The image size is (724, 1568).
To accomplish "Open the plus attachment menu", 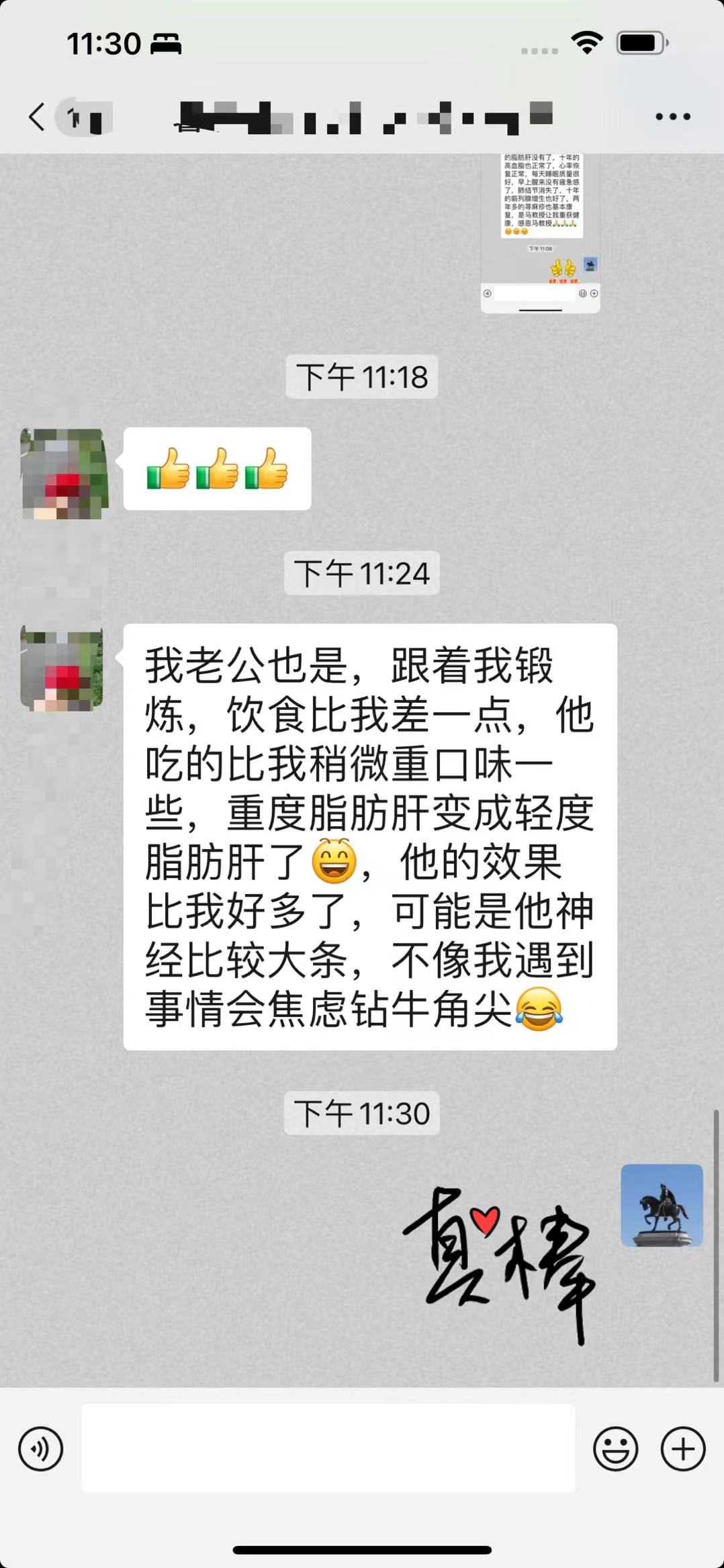I will click(x=682, y=1449).
